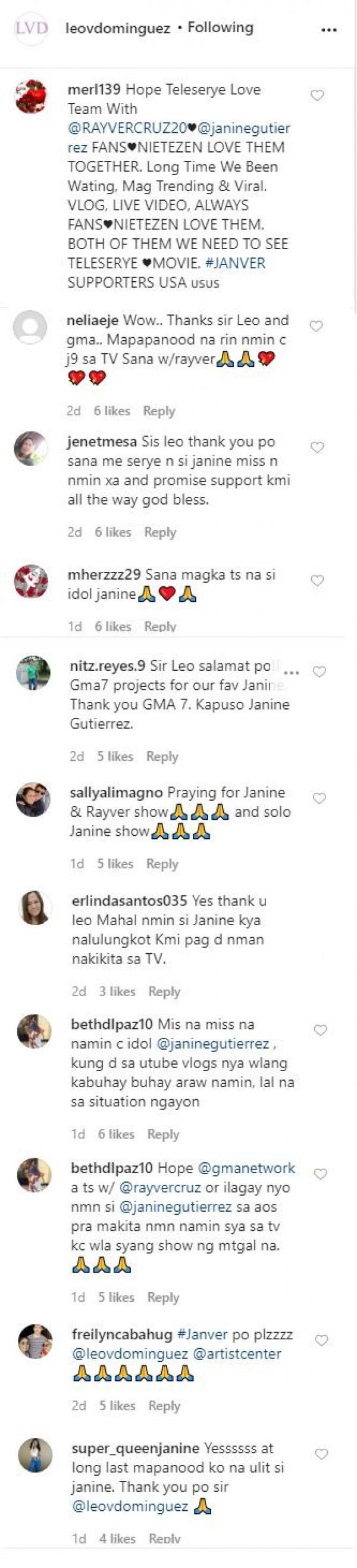Like super_queenjanine's comment
This screenshot has width=357, height=1568.
(321, 1454)
